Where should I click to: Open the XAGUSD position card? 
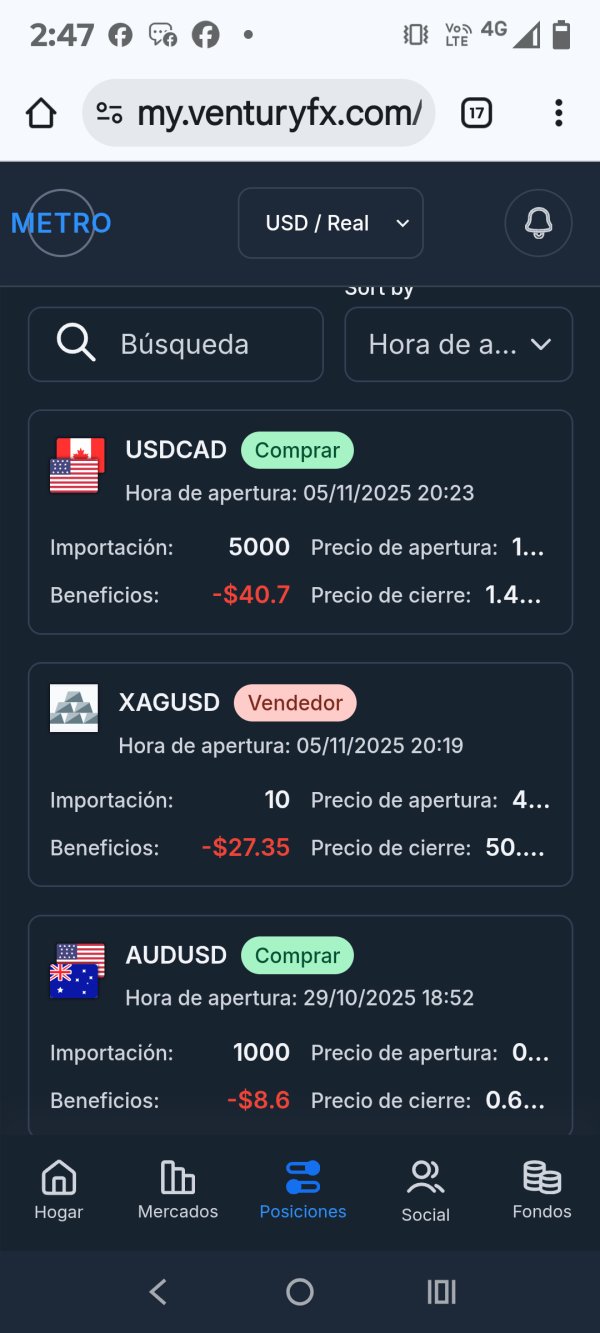pos(300,774)
